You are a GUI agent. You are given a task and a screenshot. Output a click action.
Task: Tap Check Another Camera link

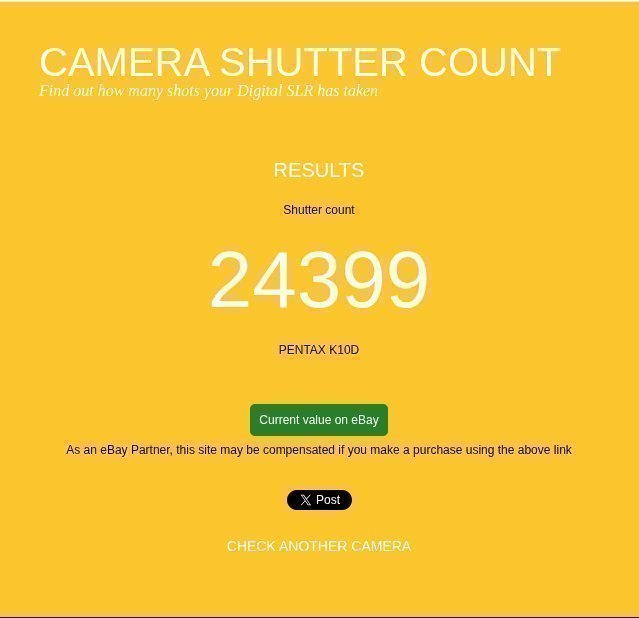click(319, 546)
